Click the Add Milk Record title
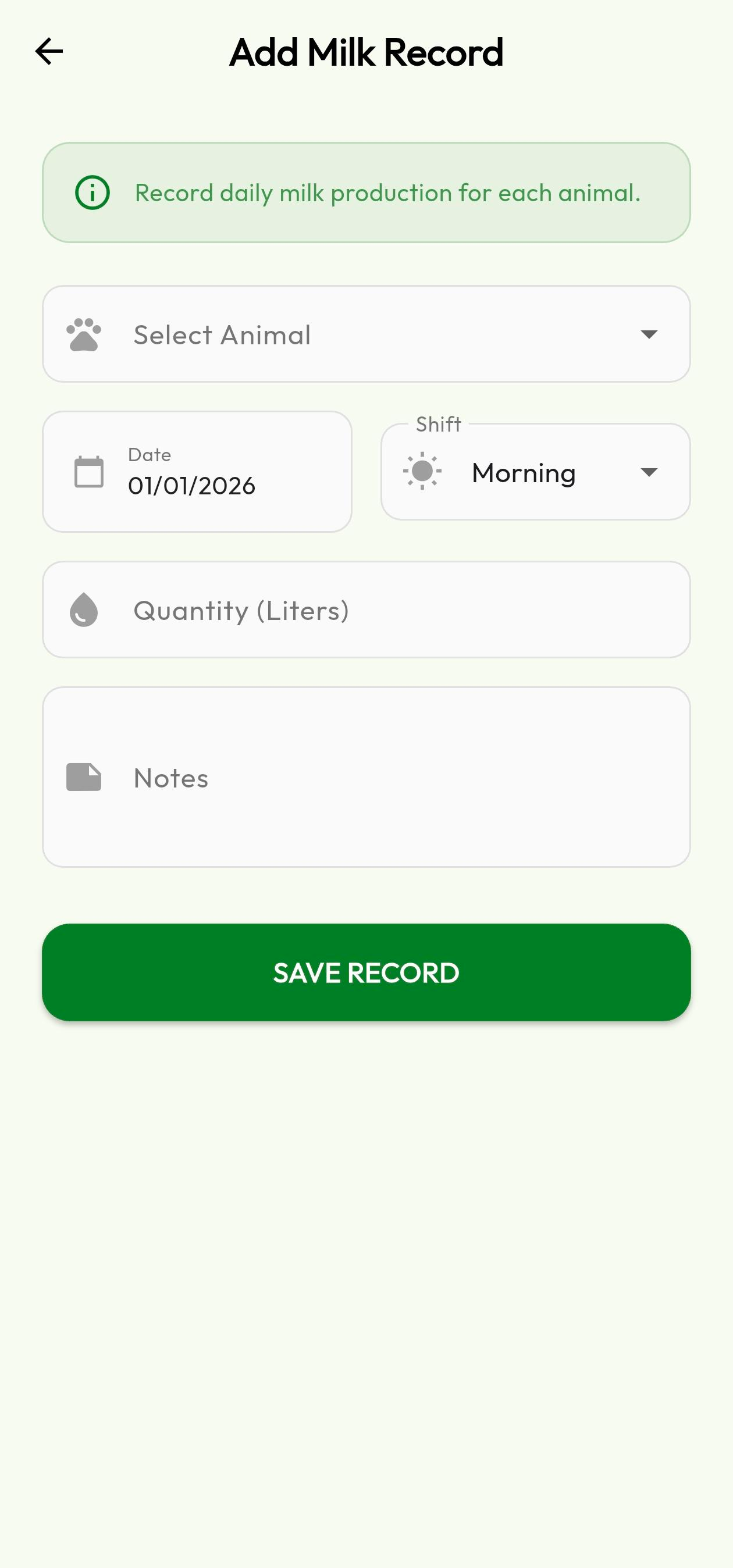Image resolution: width=733 pixels, height=1568 pixels. pyautogui.click(x=366, y=52)
